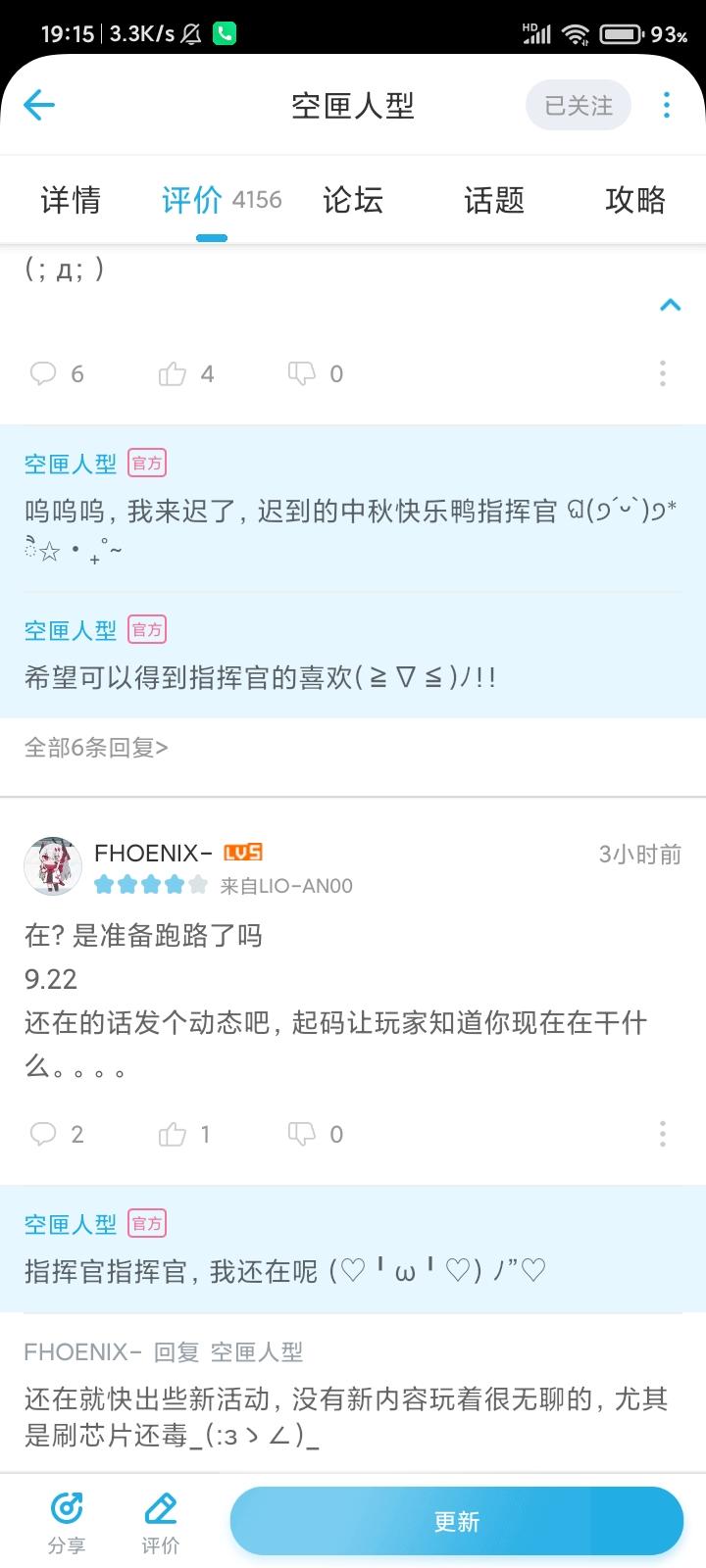View 全部6条回复 link
Screen dimensions: 706x1568
click(96, 748)
